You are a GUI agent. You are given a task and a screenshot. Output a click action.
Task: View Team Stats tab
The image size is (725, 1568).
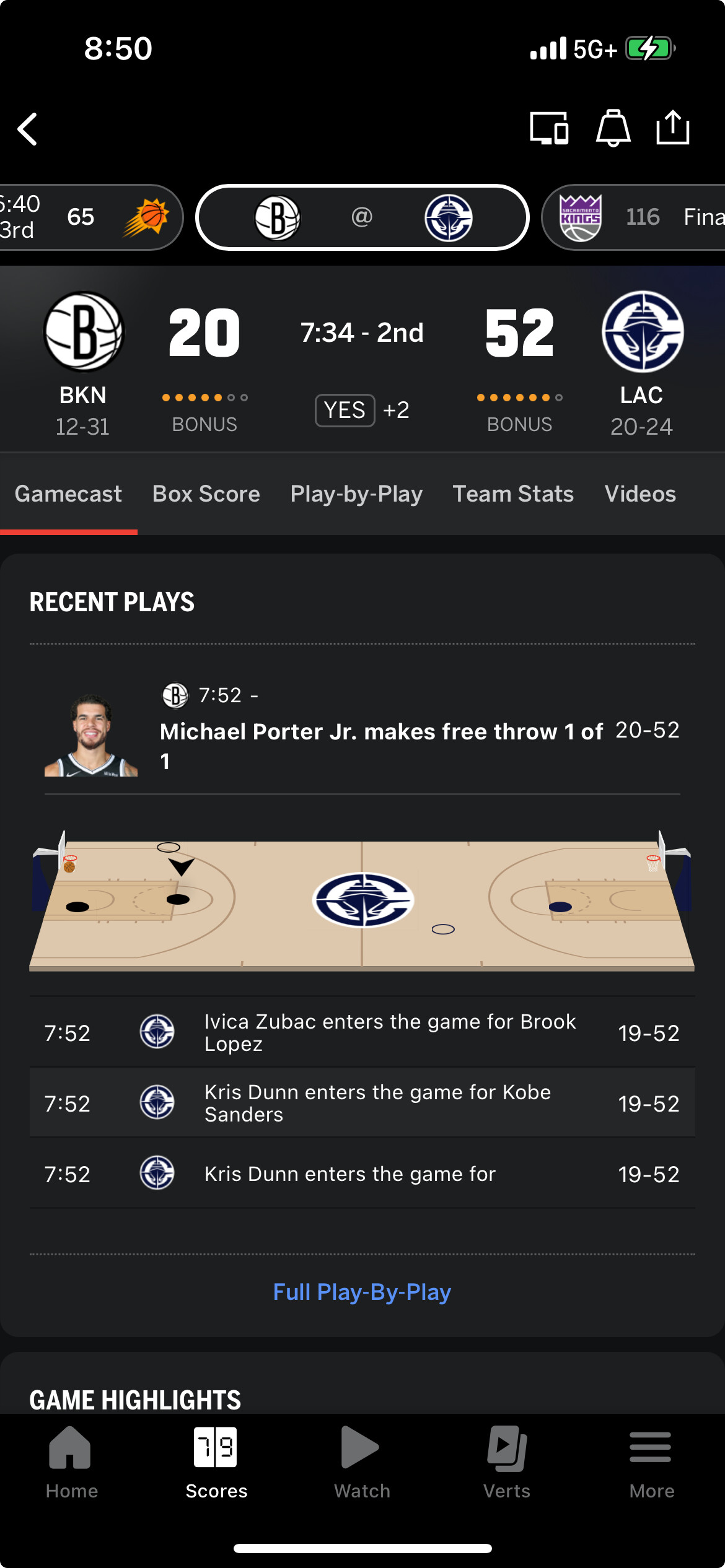coord(513,494)
